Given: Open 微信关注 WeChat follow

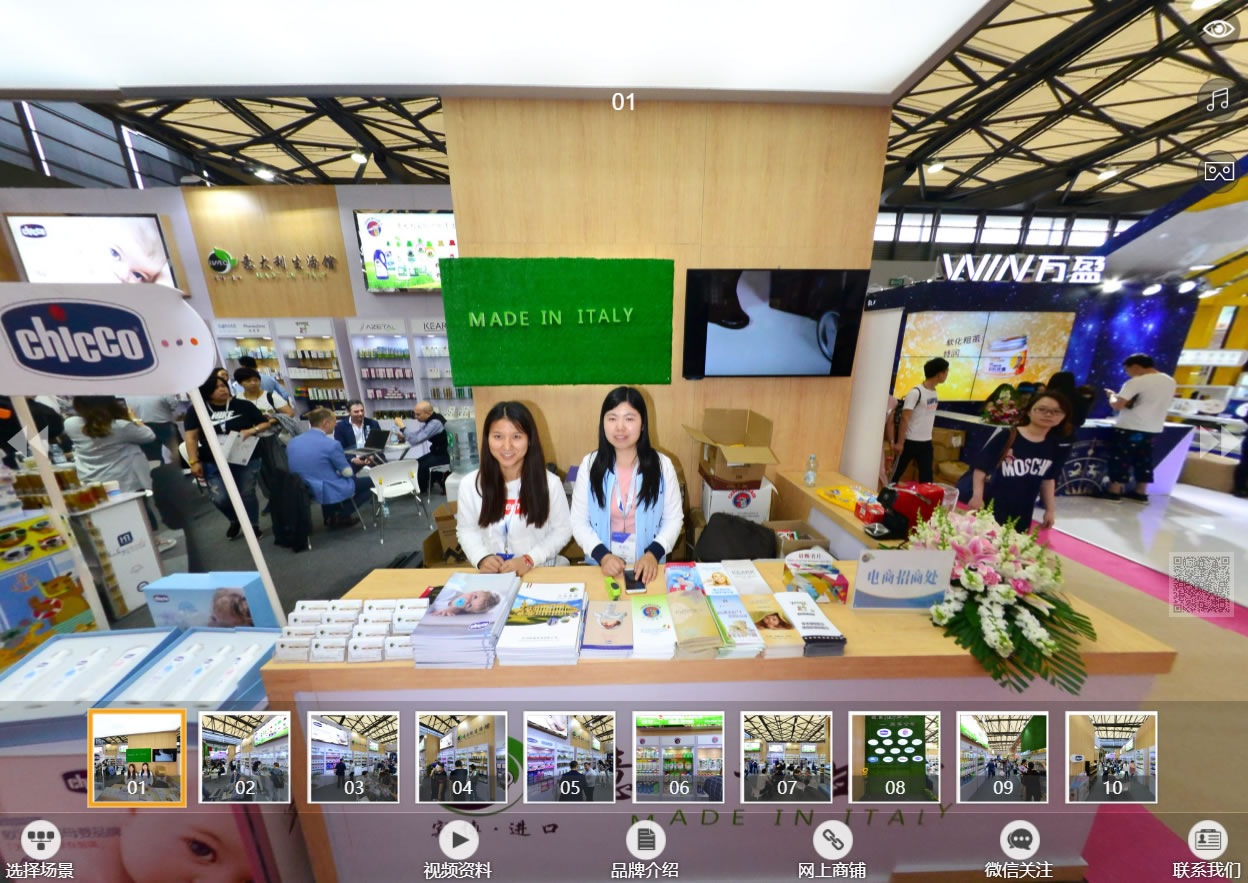Looking at the screenshot, I should [x=1019, y=850].
